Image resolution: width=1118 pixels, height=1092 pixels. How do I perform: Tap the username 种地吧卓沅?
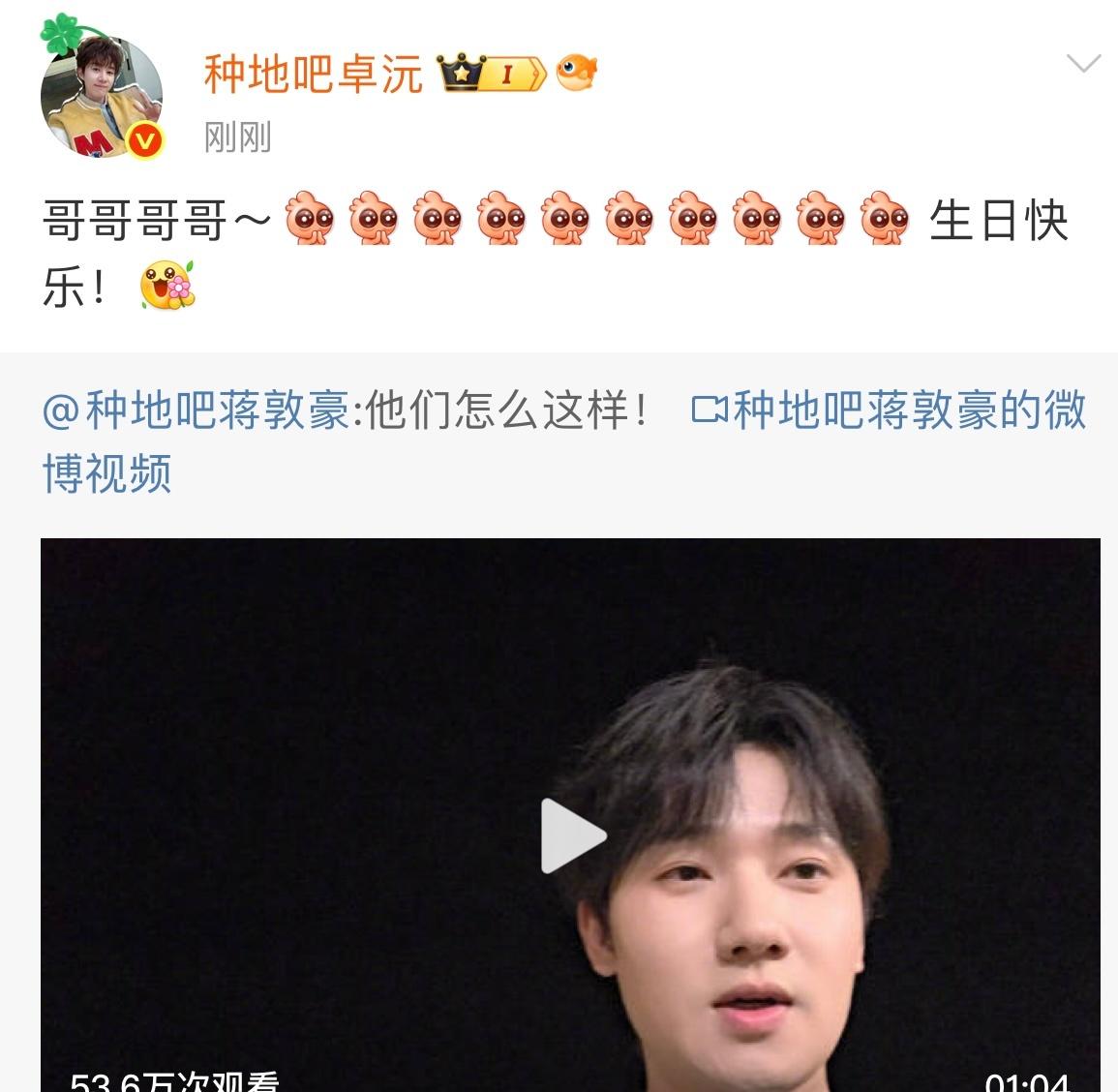[x=313, y=75]
